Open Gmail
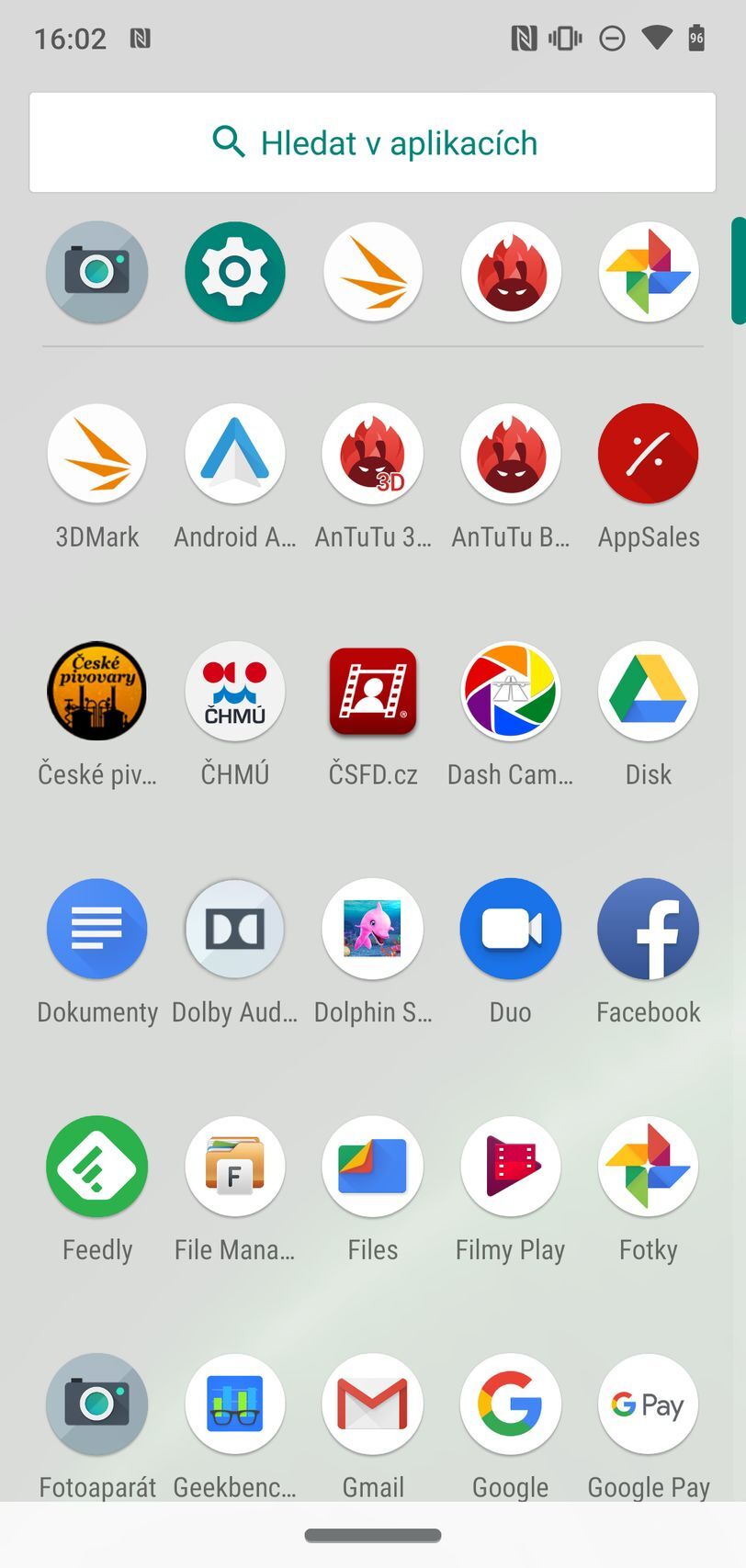Image resolution: width=746 pixels, height=1568 pixels. tap(372, 1404)
